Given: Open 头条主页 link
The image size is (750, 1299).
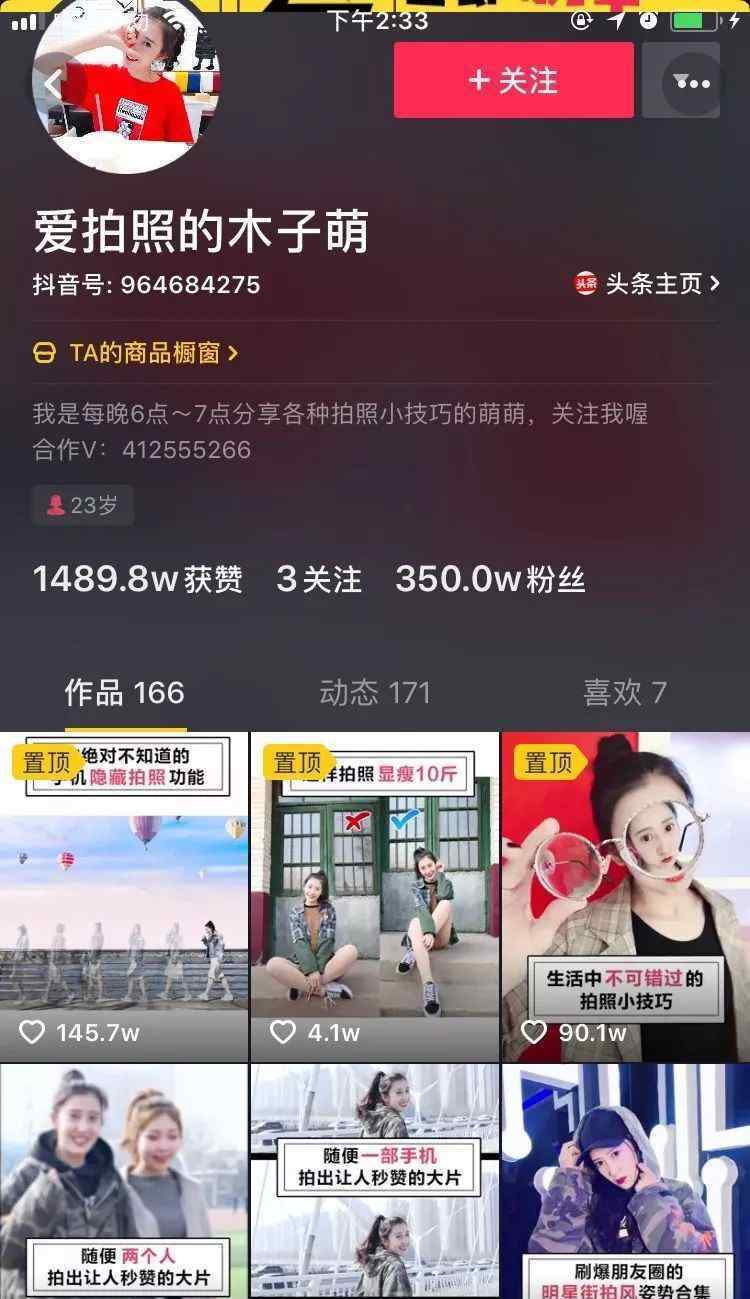Looking at the screenshot, I should click(647, 284).
